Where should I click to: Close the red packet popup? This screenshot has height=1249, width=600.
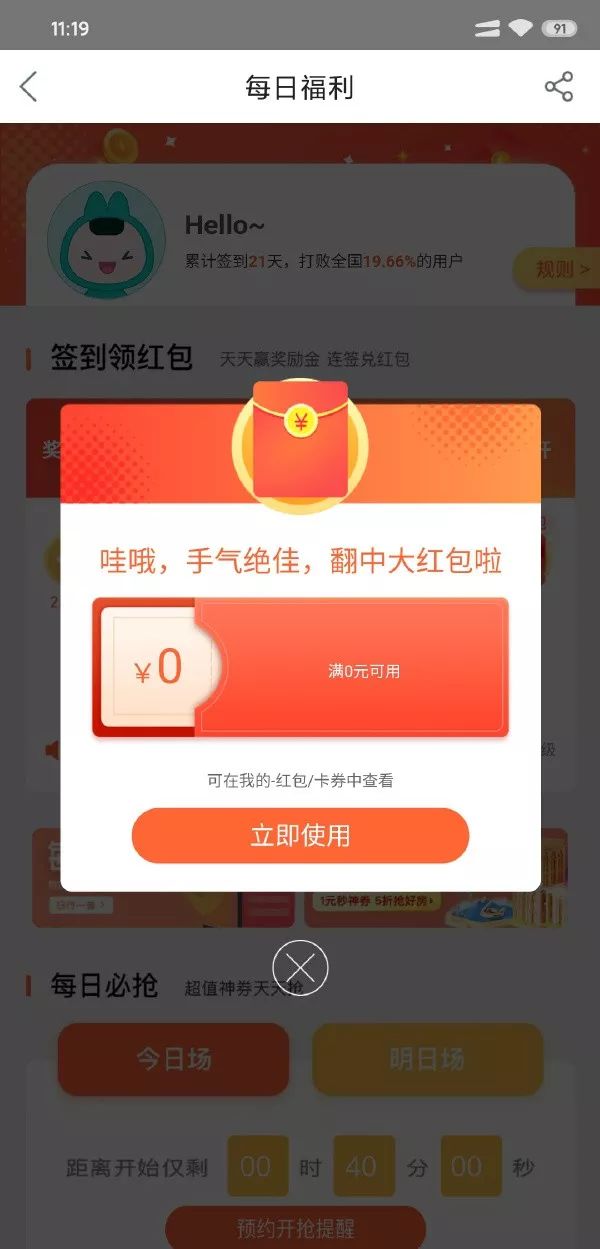(300, 967)
